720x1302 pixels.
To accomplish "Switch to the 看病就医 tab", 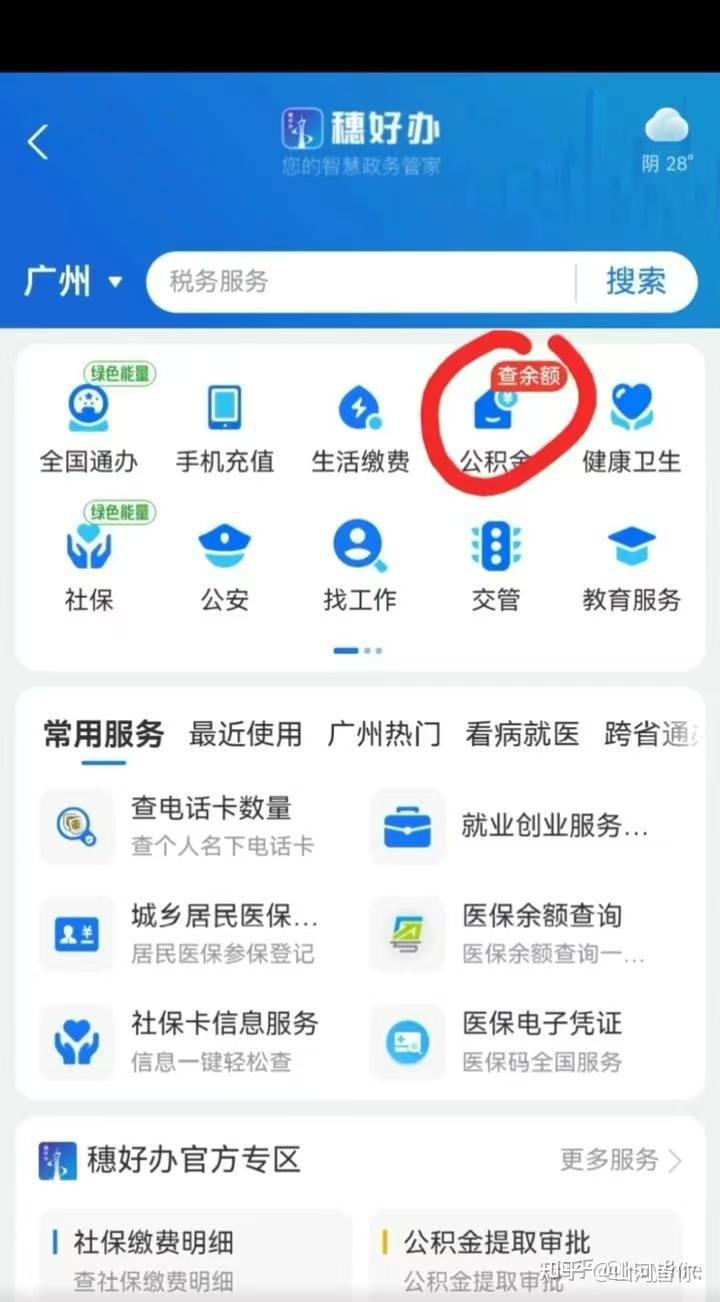I will [x=521, y=733].
